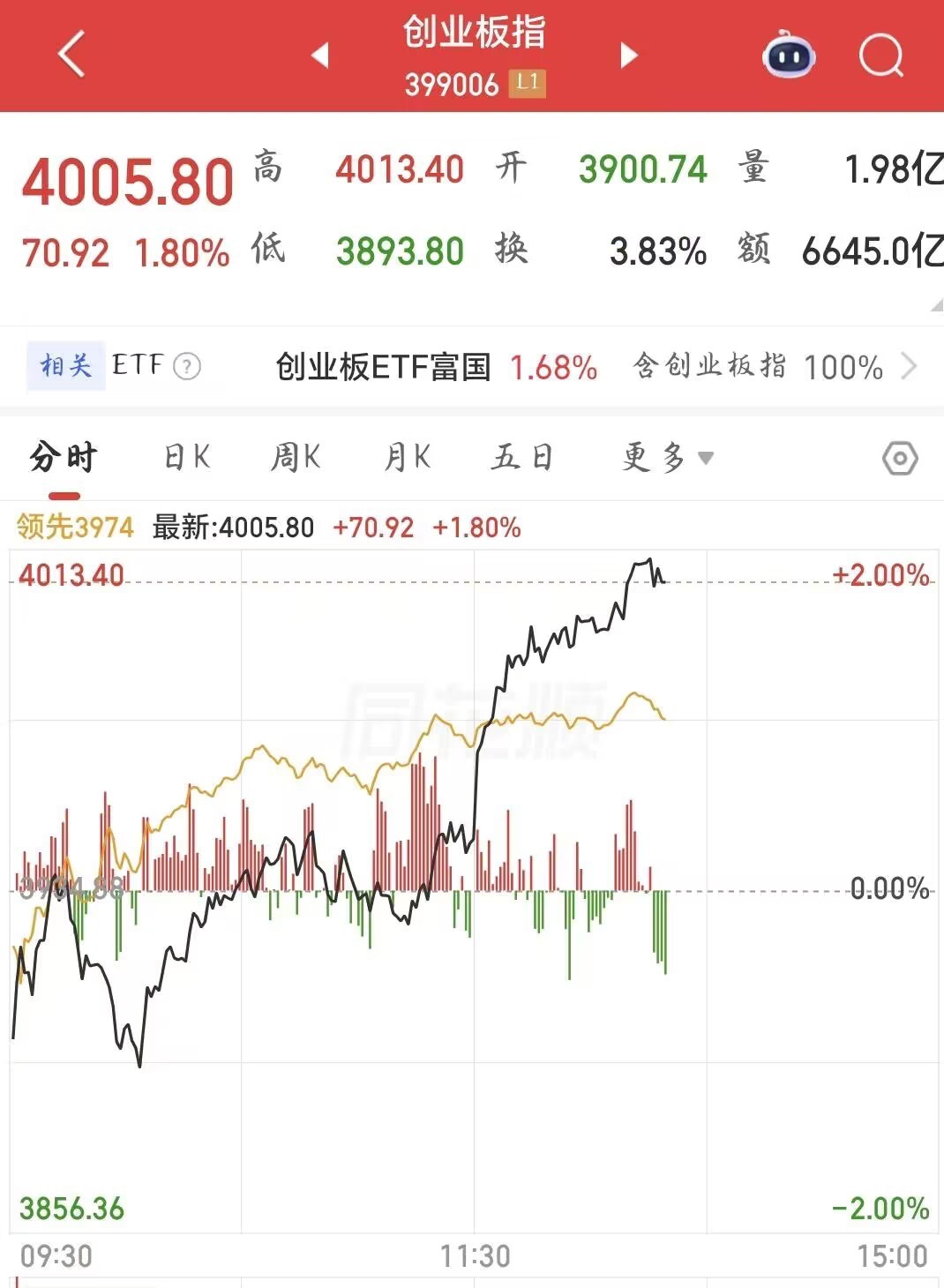Switch to the 五日 tab
The width and height of the screenshot is (944, 1288).
(522, 457)
